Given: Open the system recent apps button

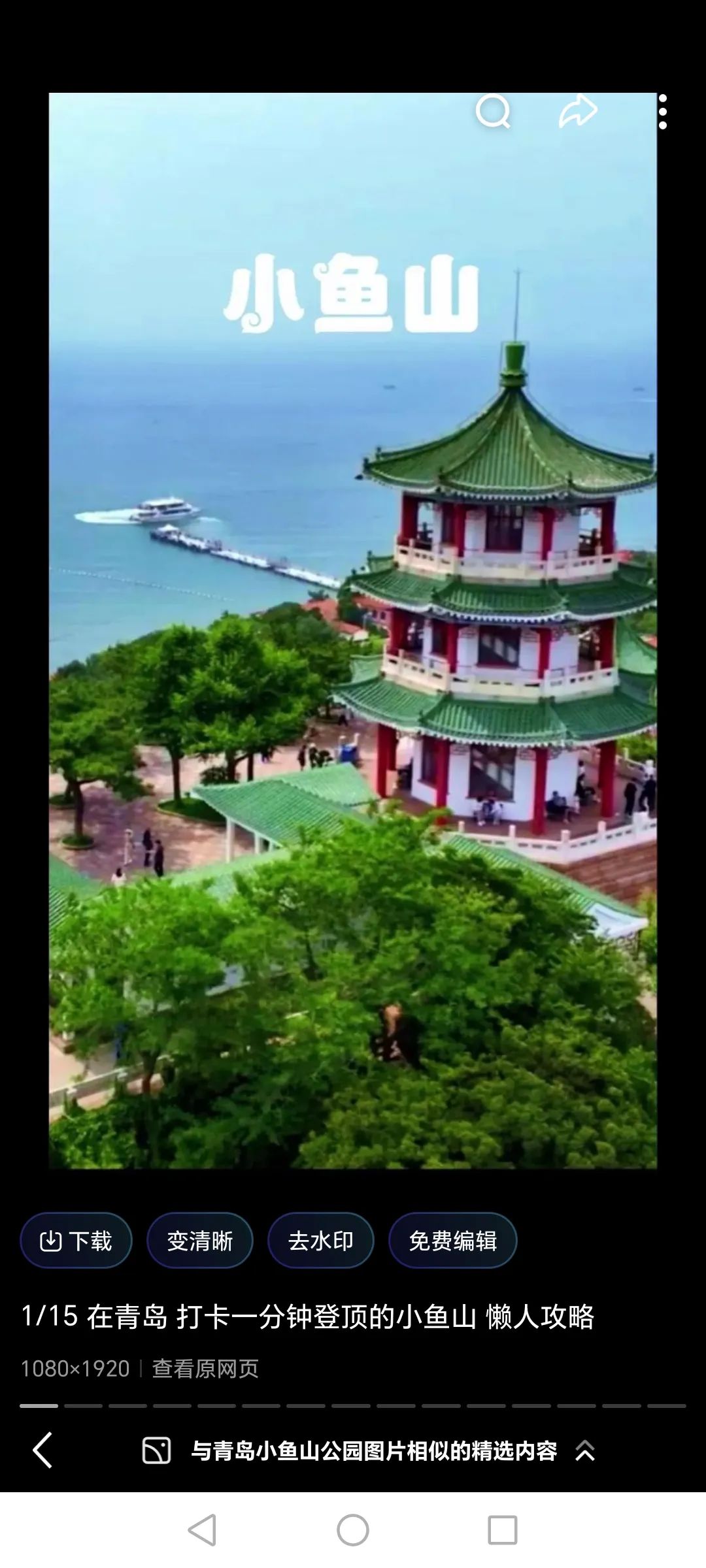Looking at the screenshot, I should tap(502, 1530).
